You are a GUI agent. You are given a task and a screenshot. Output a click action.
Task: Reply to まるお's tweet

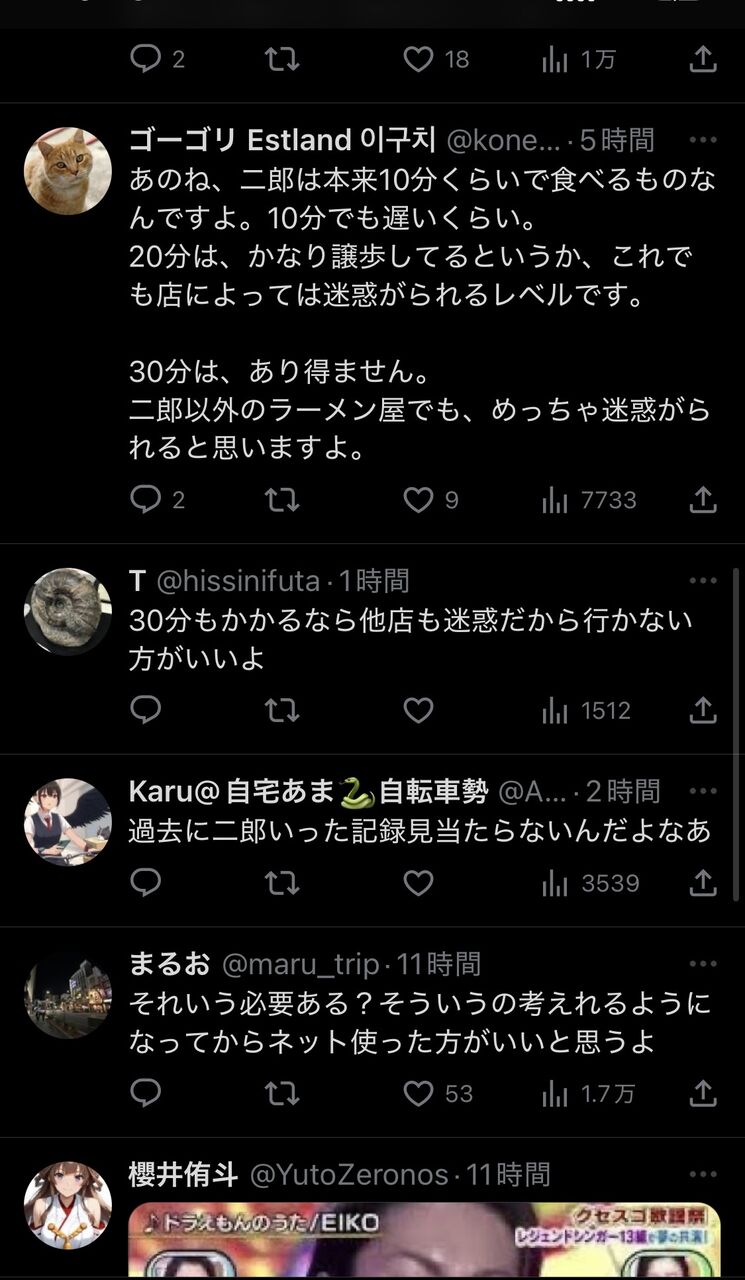point(146,1093)
